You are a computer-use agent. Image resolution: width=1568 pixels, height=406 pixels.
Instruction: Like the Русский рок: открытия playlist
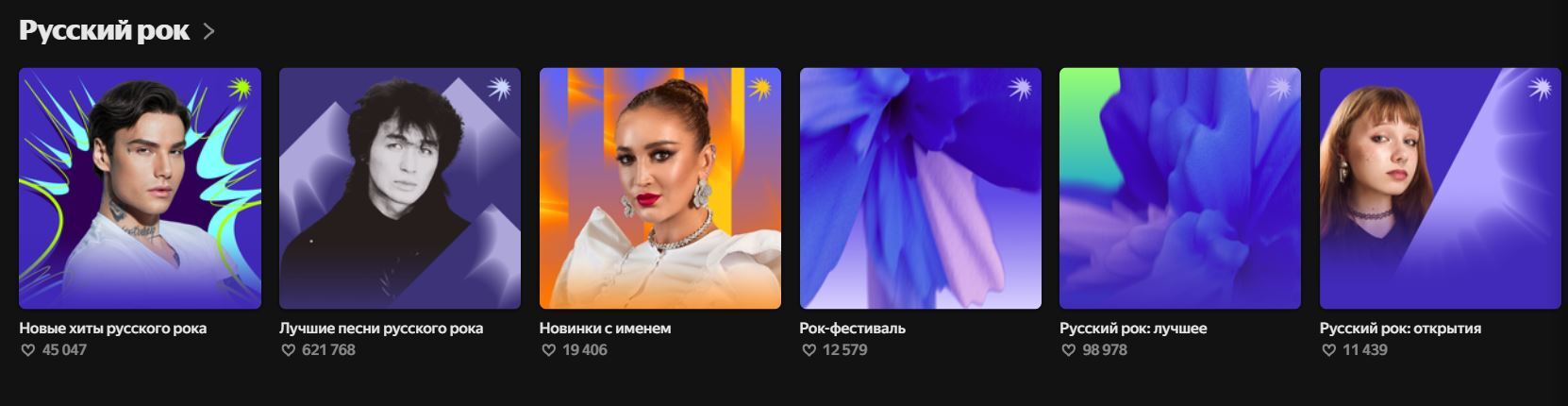point(1328,350)
